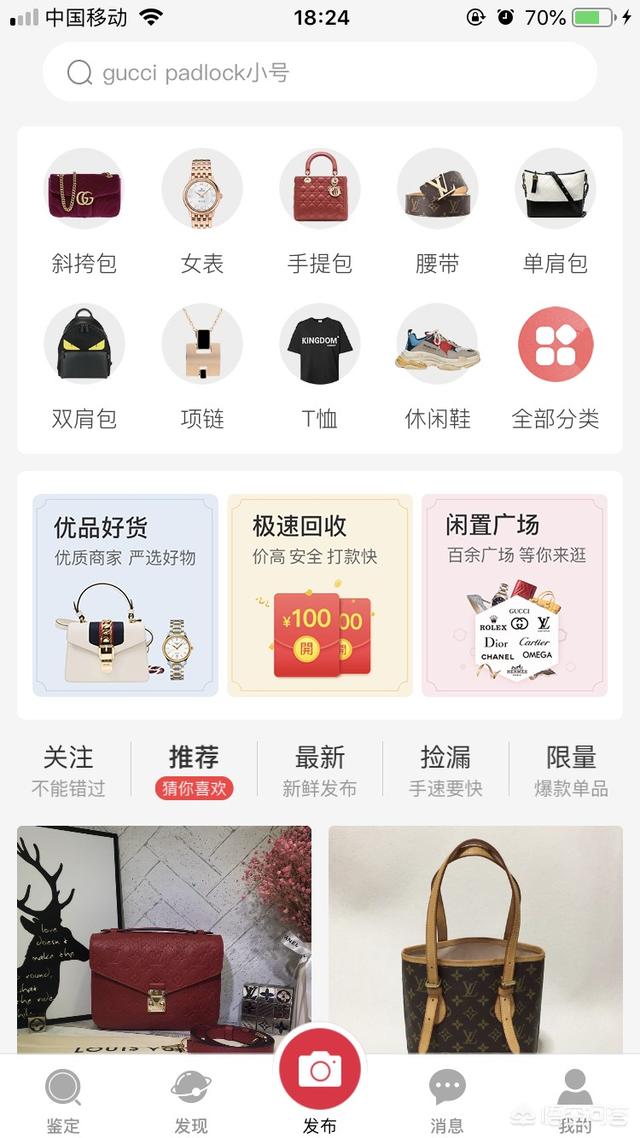Go to the 发现 tab

click(x=190, y=1100)
